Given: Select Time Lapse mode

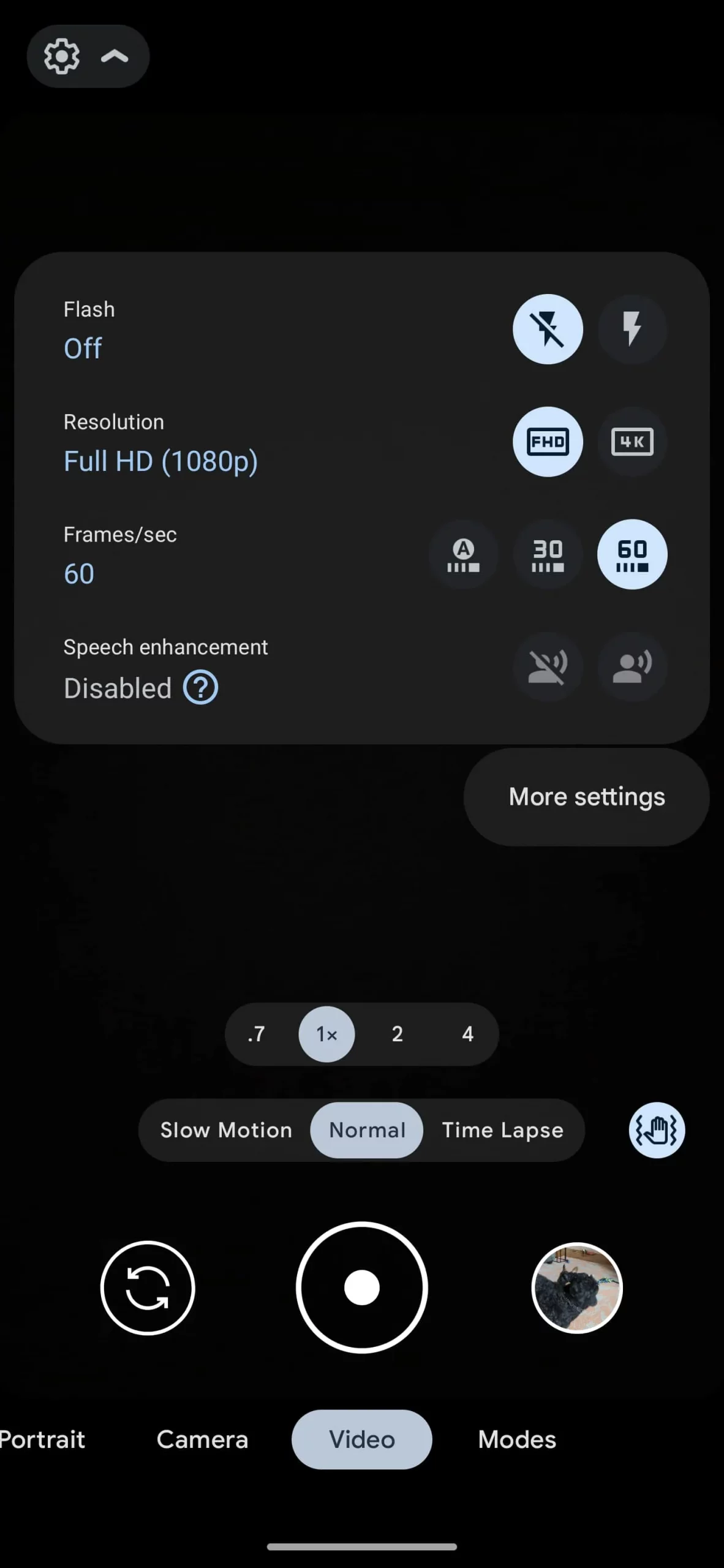Looking at the screenshot, I should tap(502, 1130).
